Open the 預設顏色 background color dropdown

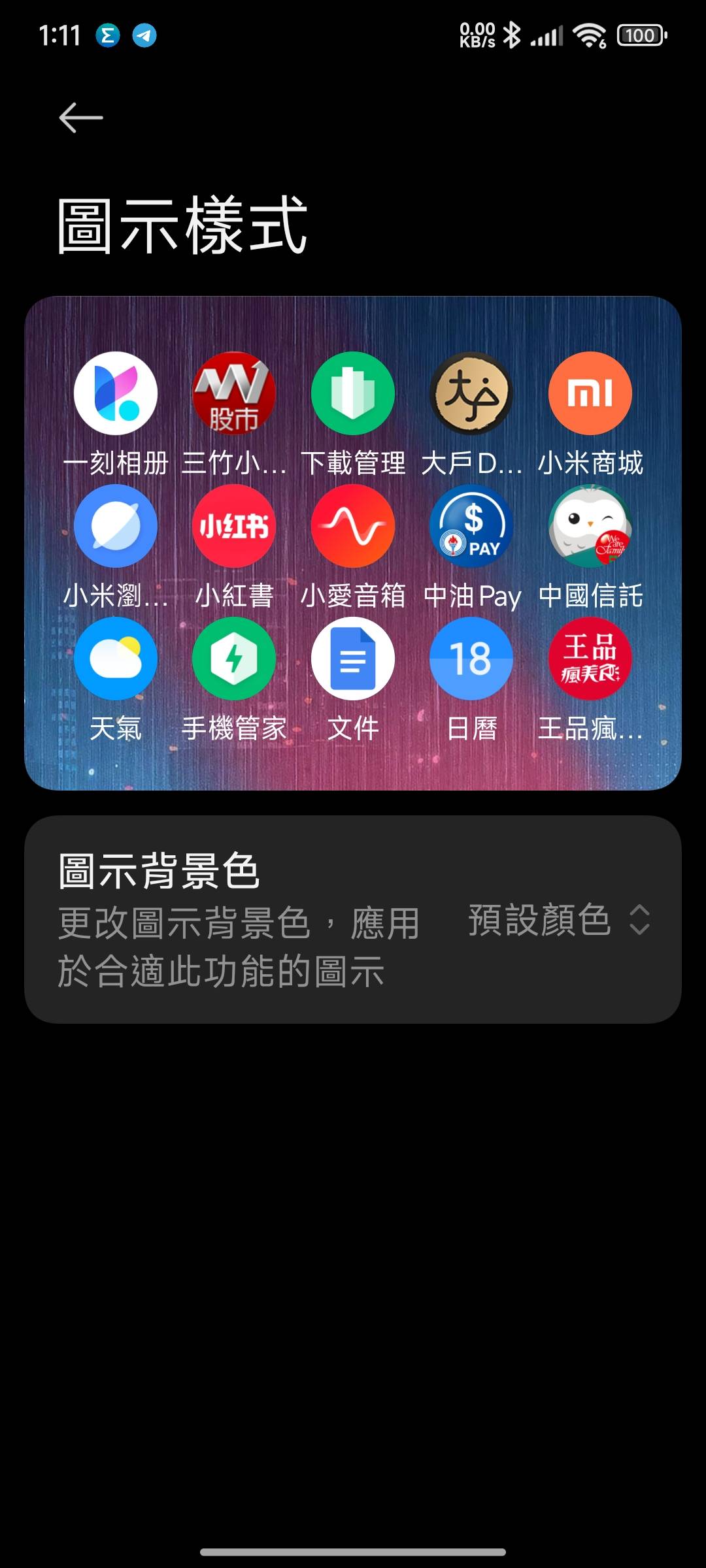click(556, 921)
